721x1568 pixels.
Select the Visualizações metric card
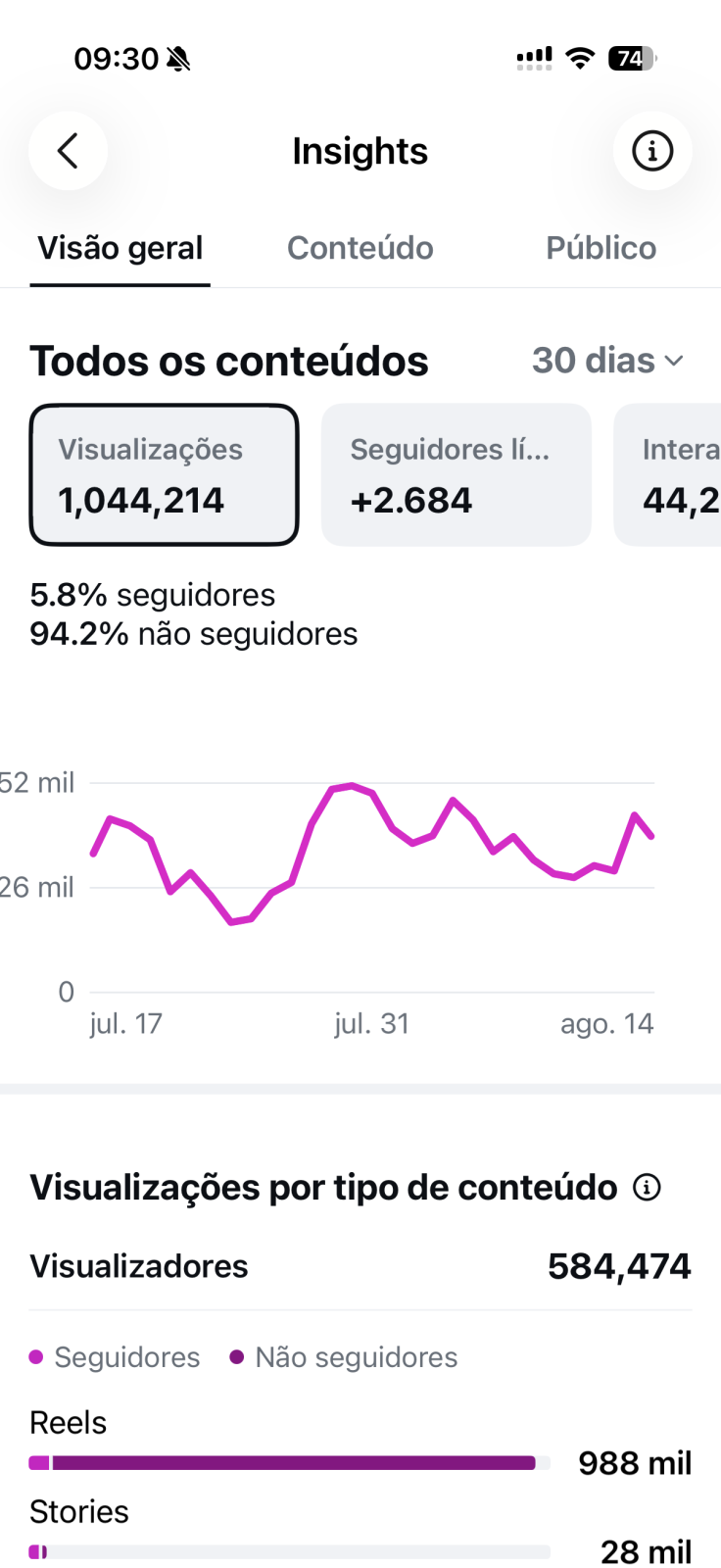164,474
